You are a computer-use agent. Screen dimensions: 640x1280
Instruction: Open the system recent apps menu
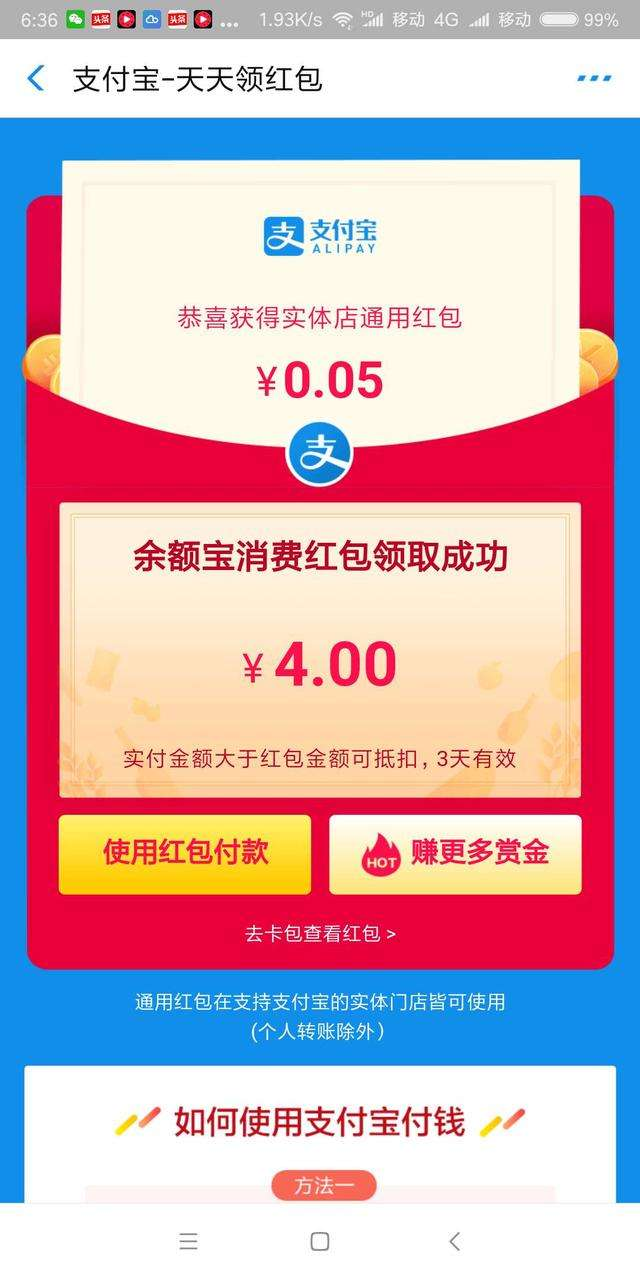click(188, 1241)
